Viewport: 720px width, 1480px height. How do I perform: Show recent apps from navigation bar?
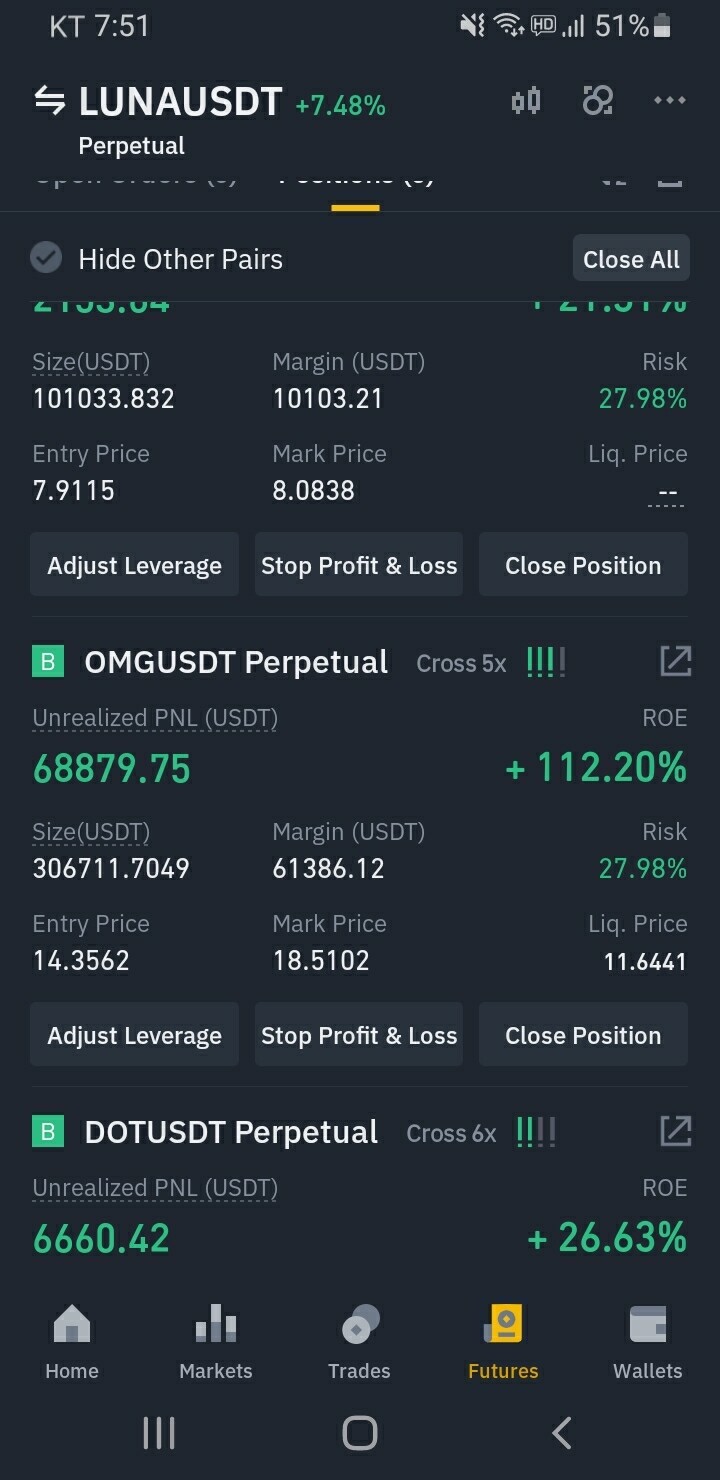(159, 1433)
